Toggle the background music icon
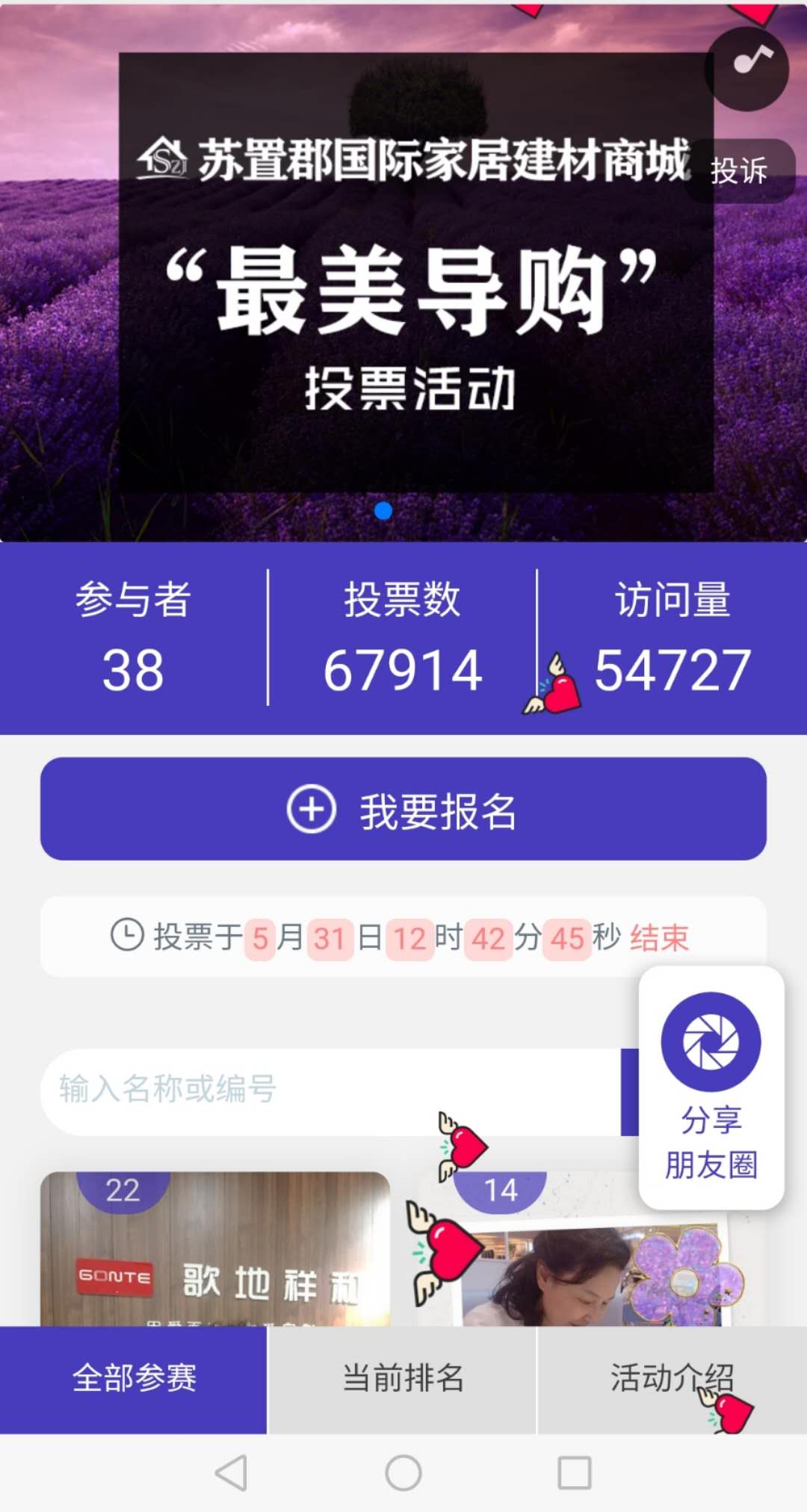This screenshot has width=807, height=1512. 747,68
